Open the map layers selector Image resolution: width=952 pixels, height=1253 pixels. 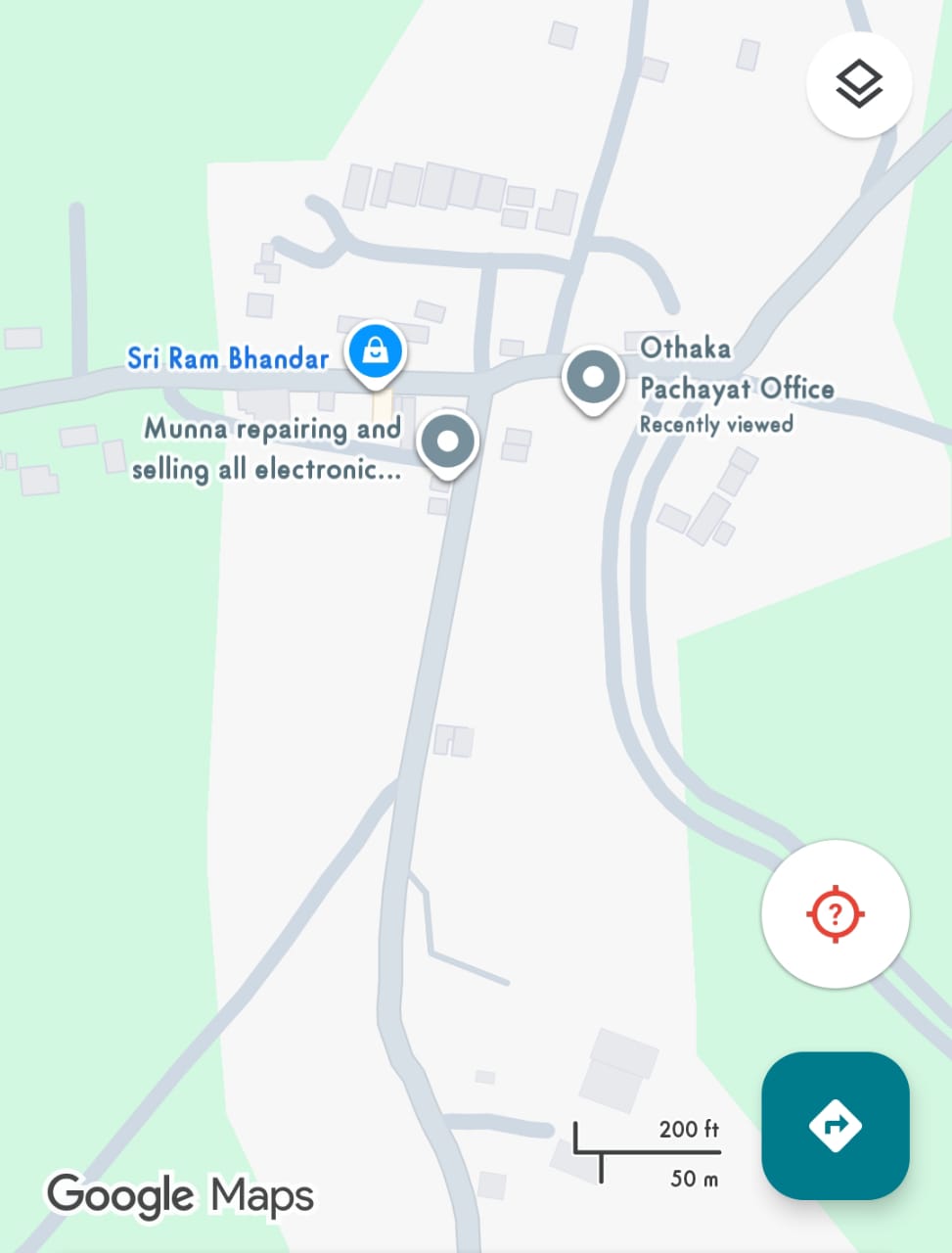[858, 84]
